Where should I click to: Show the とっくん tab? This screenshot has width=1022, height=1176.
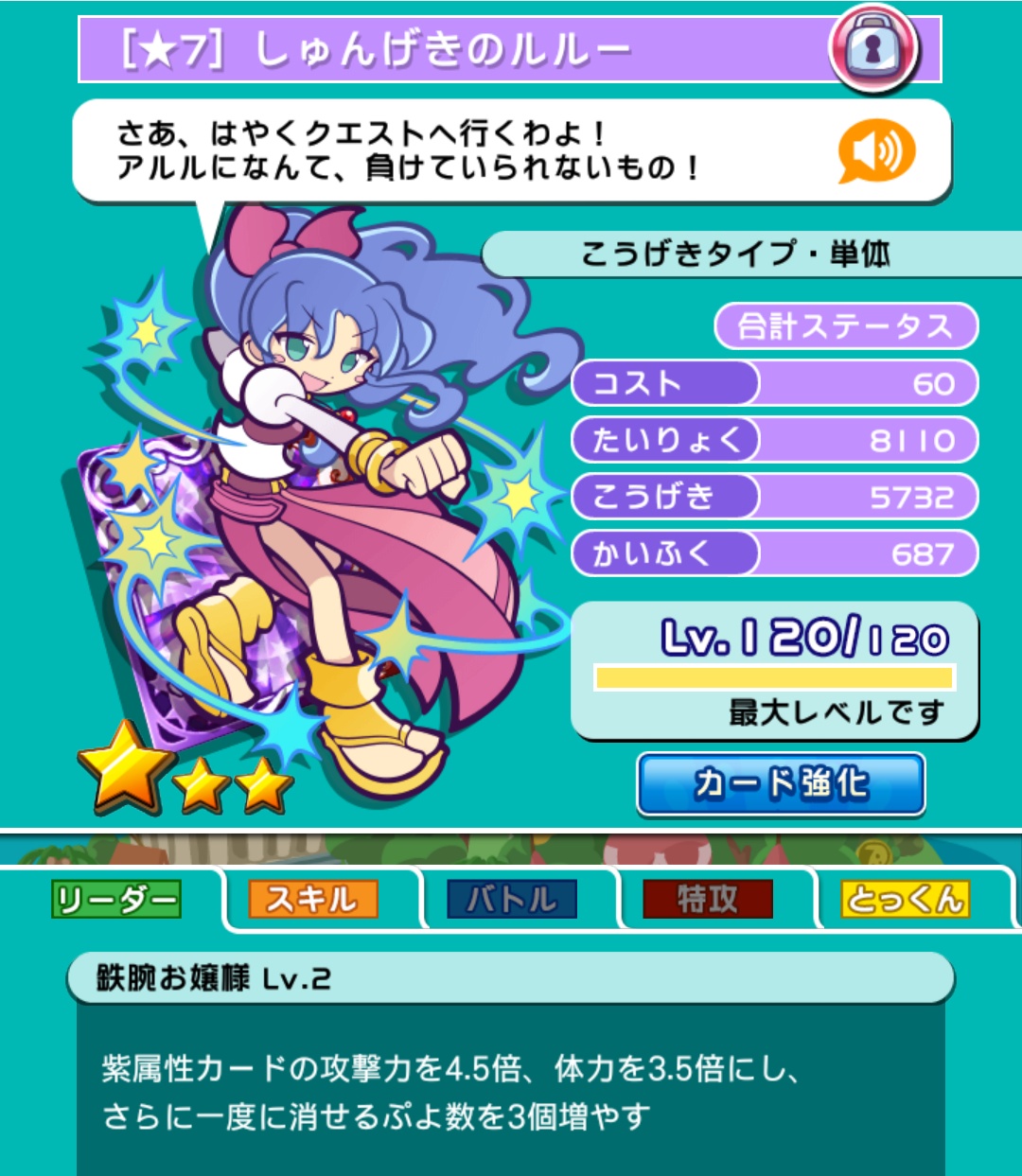(905, 899)
